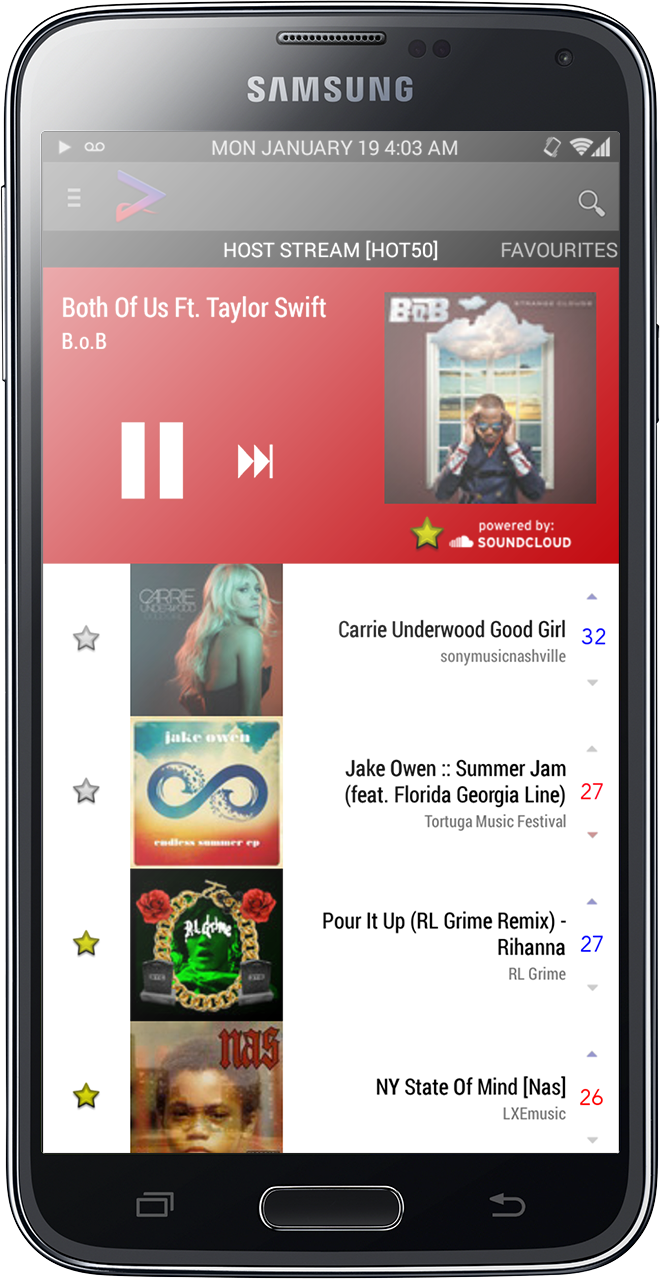The height and width of the screenshot is (1279, 660).
Task: Upvote Carrie Underwood Good Girl
Action: click(x=592, y=597)
